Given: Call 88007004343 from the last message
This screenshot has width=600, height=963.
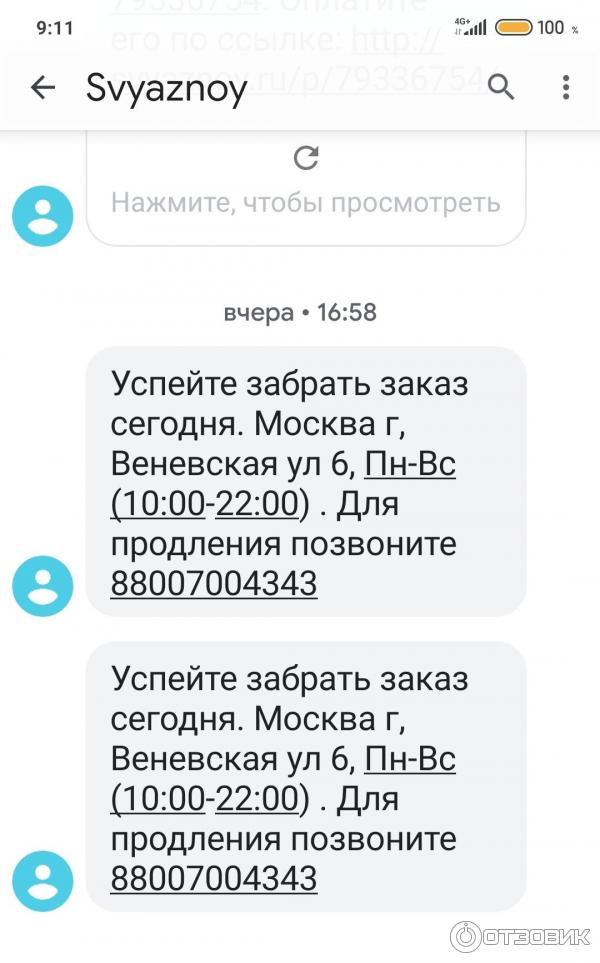Looking at the screenshot, I should (x=213, y=877).
